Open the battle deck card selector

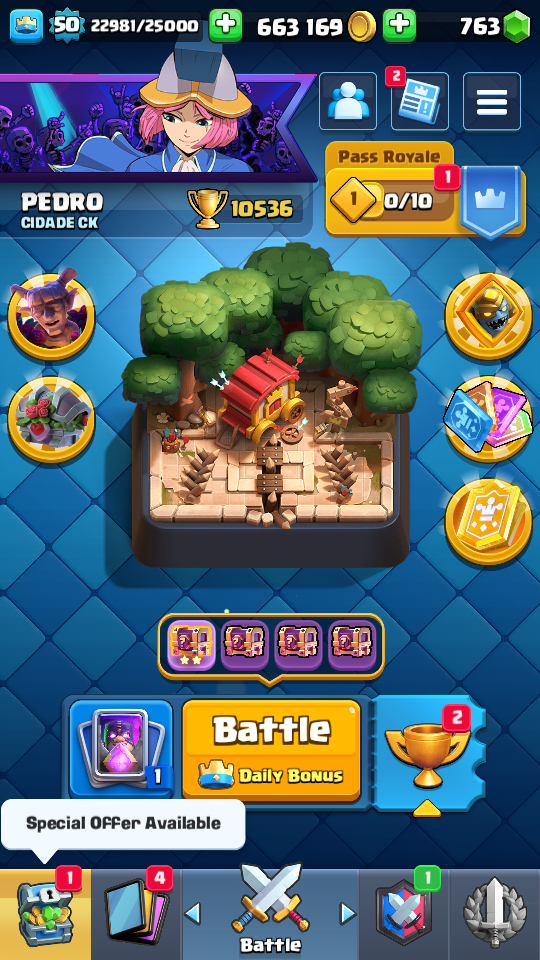point(121,748)
